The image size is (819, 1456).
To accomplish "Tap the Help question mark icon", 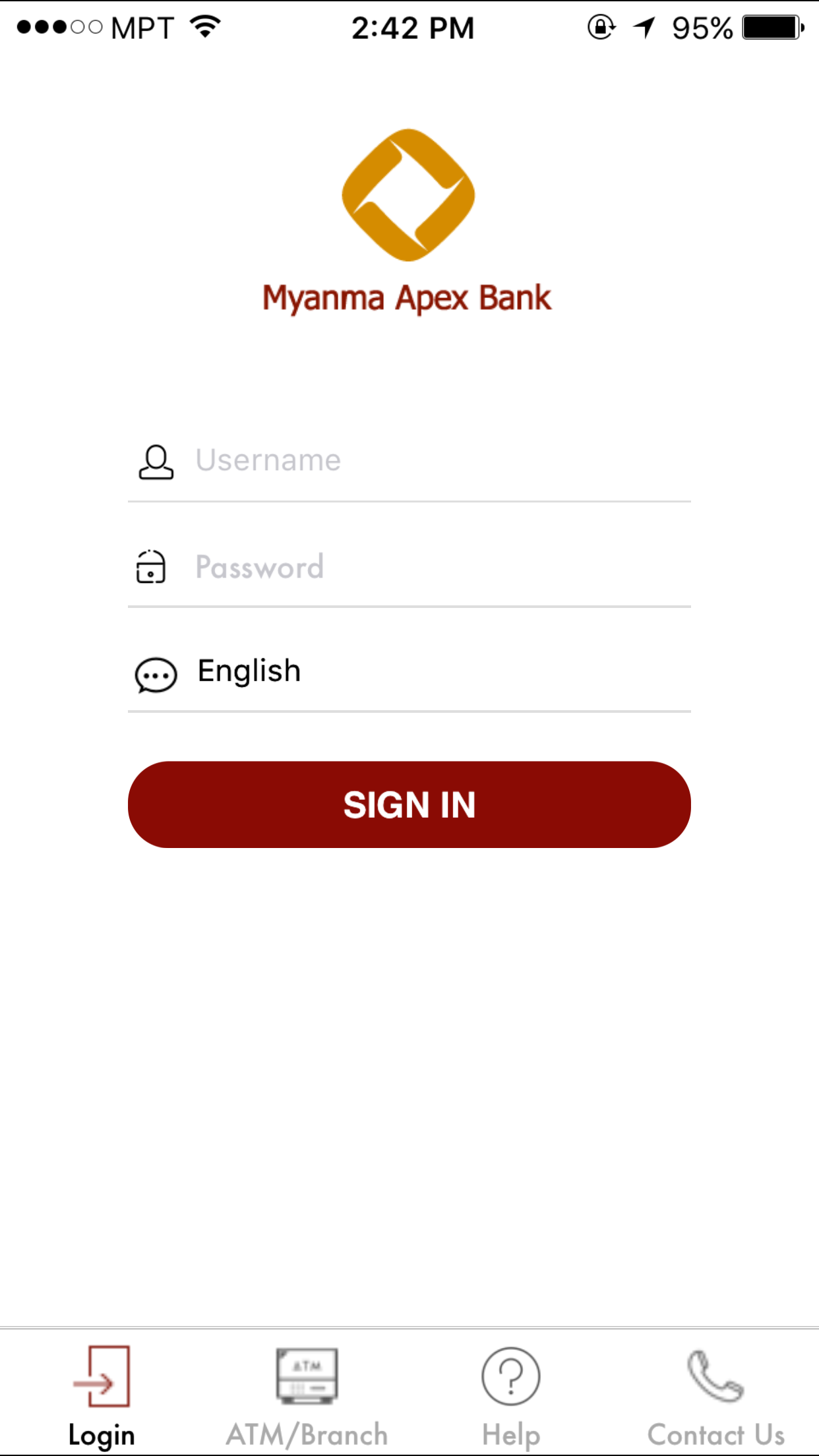I will tap(511, 1376).
